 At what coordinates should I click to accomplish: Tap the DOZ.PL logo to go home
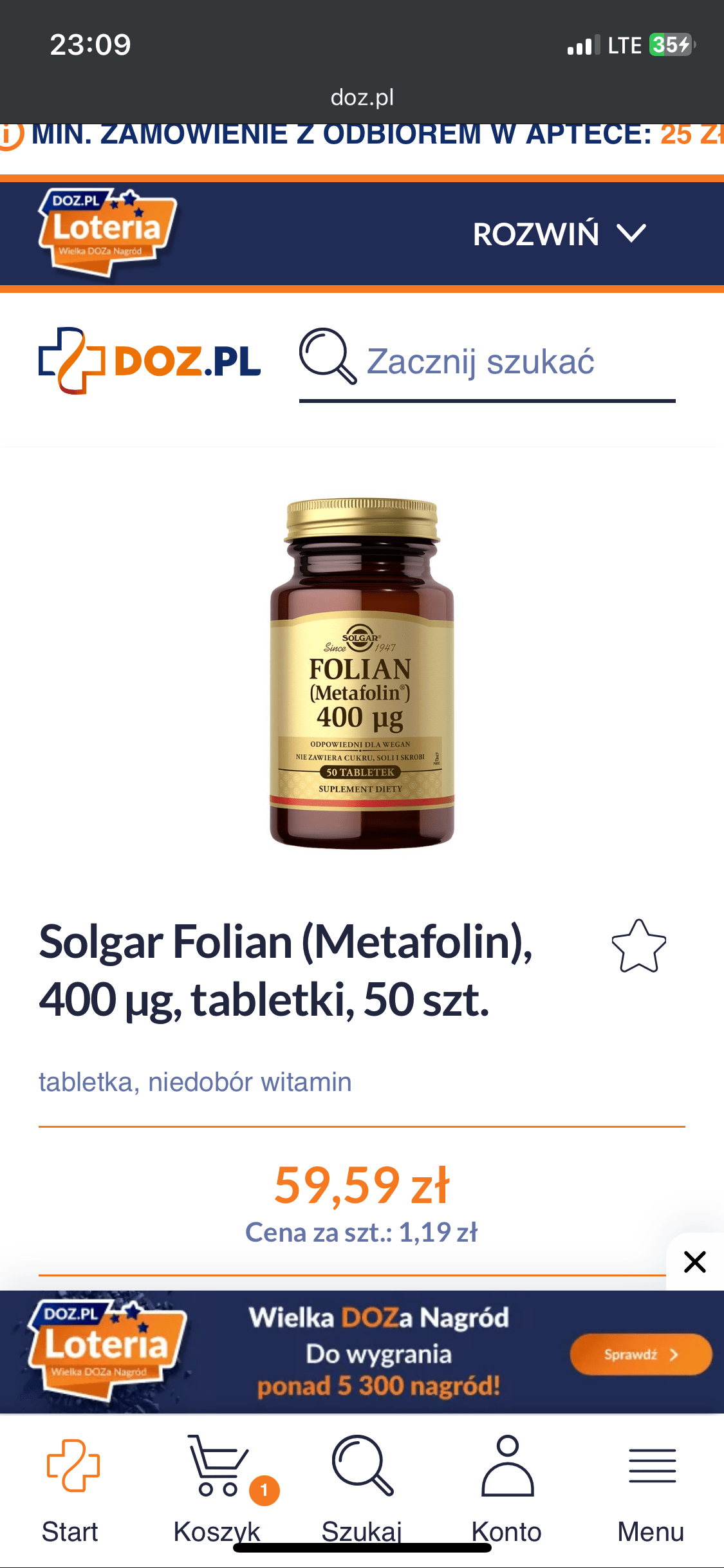pos(149,361)
